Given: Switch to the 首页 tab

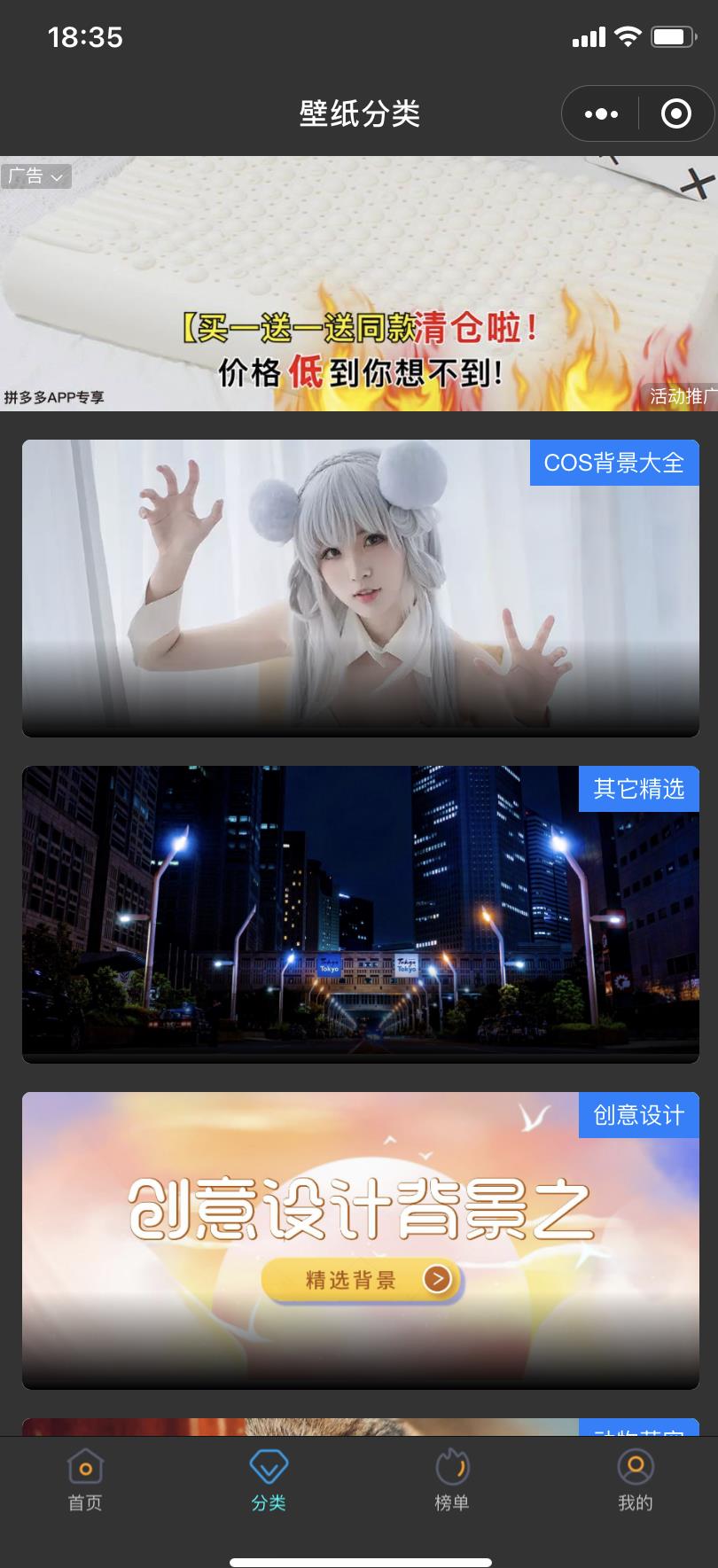Looking at the screenshot, I should click(85, 1481).
